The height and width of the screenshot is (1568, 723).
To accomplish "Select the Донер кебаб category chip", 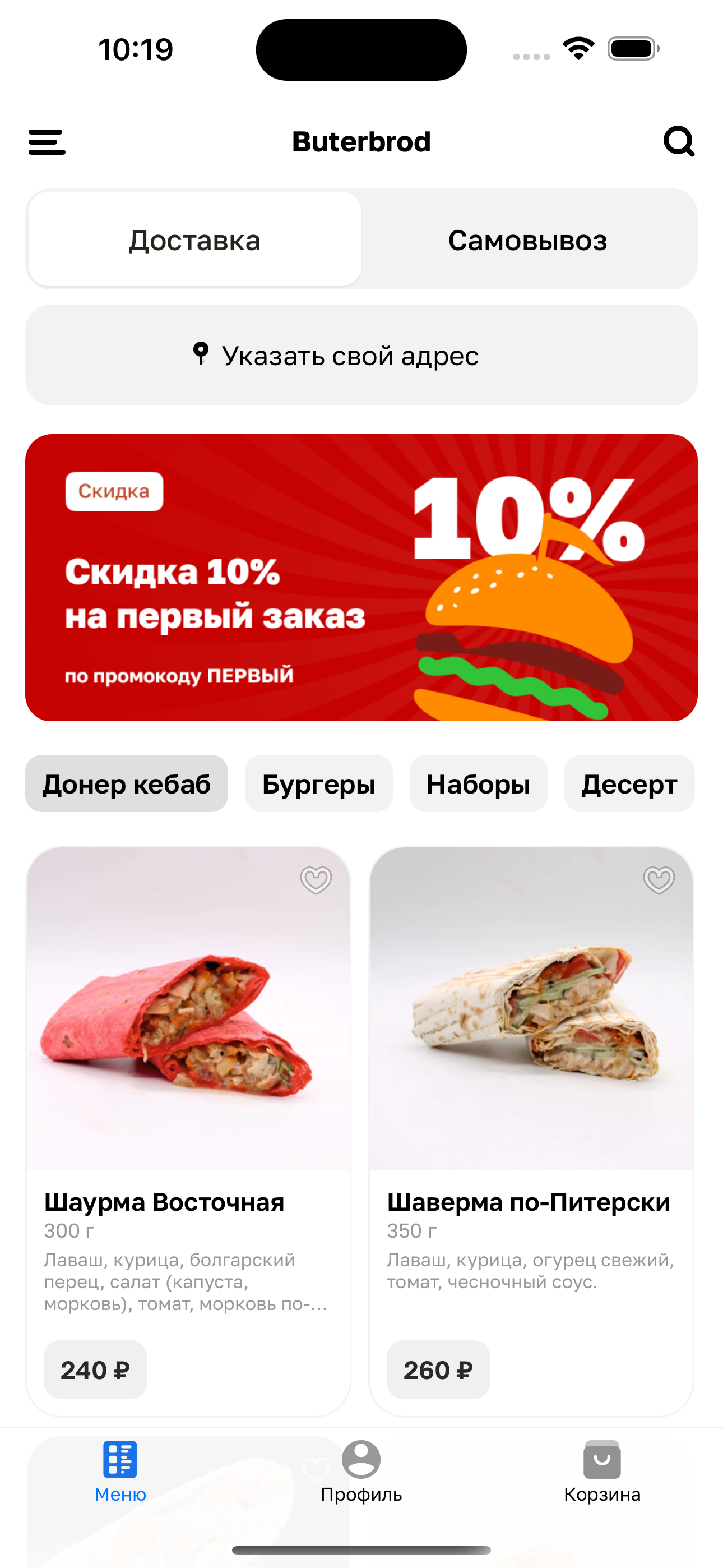I will pos(127,783).
